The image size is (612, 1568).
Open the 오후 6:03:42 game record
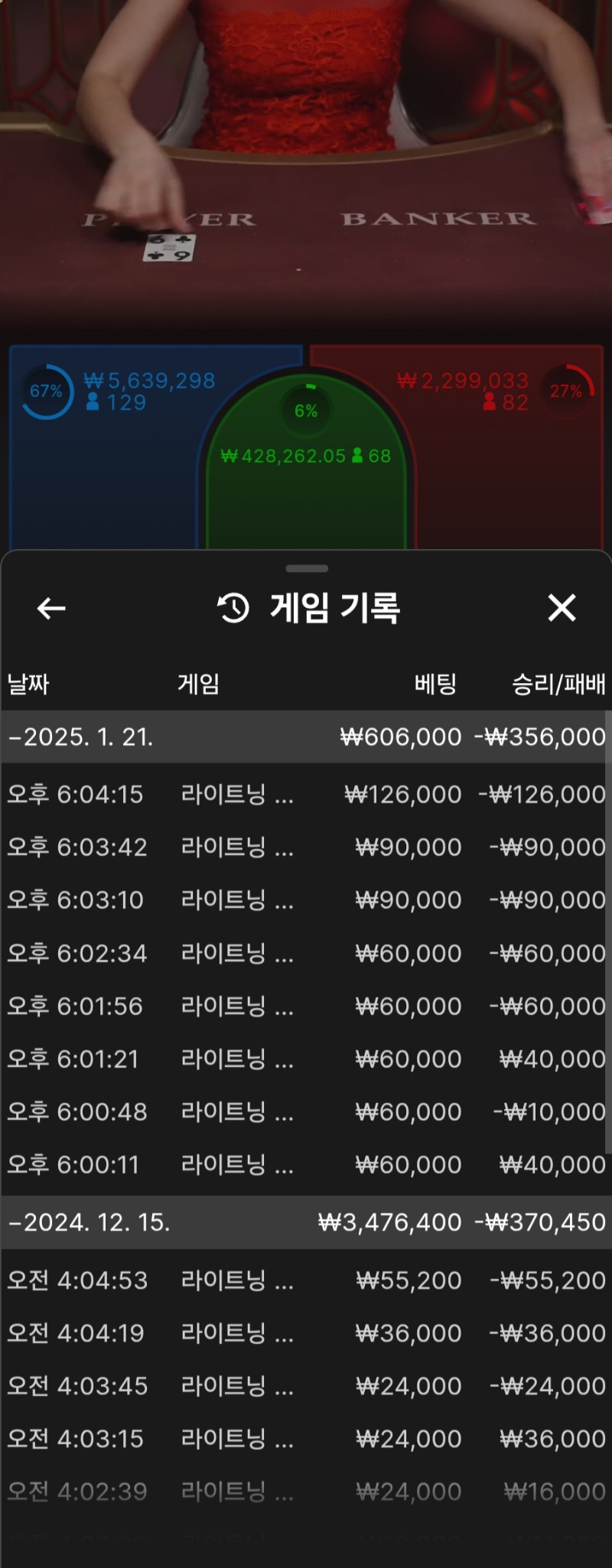coord(306,847)
